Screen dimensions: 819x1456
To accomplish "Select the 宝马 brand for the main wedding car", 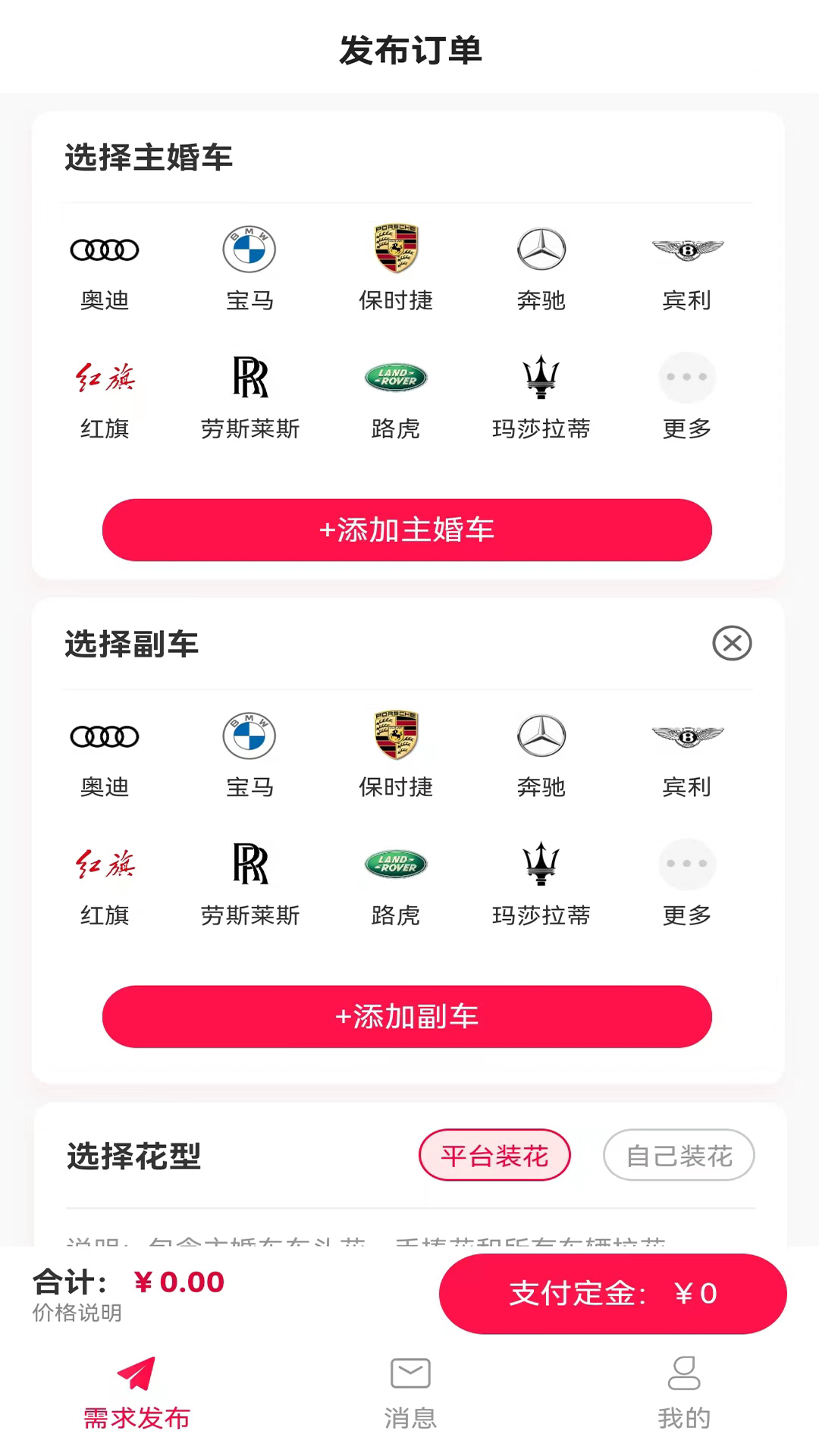I will pyautogui.click(x=250, y=249).
